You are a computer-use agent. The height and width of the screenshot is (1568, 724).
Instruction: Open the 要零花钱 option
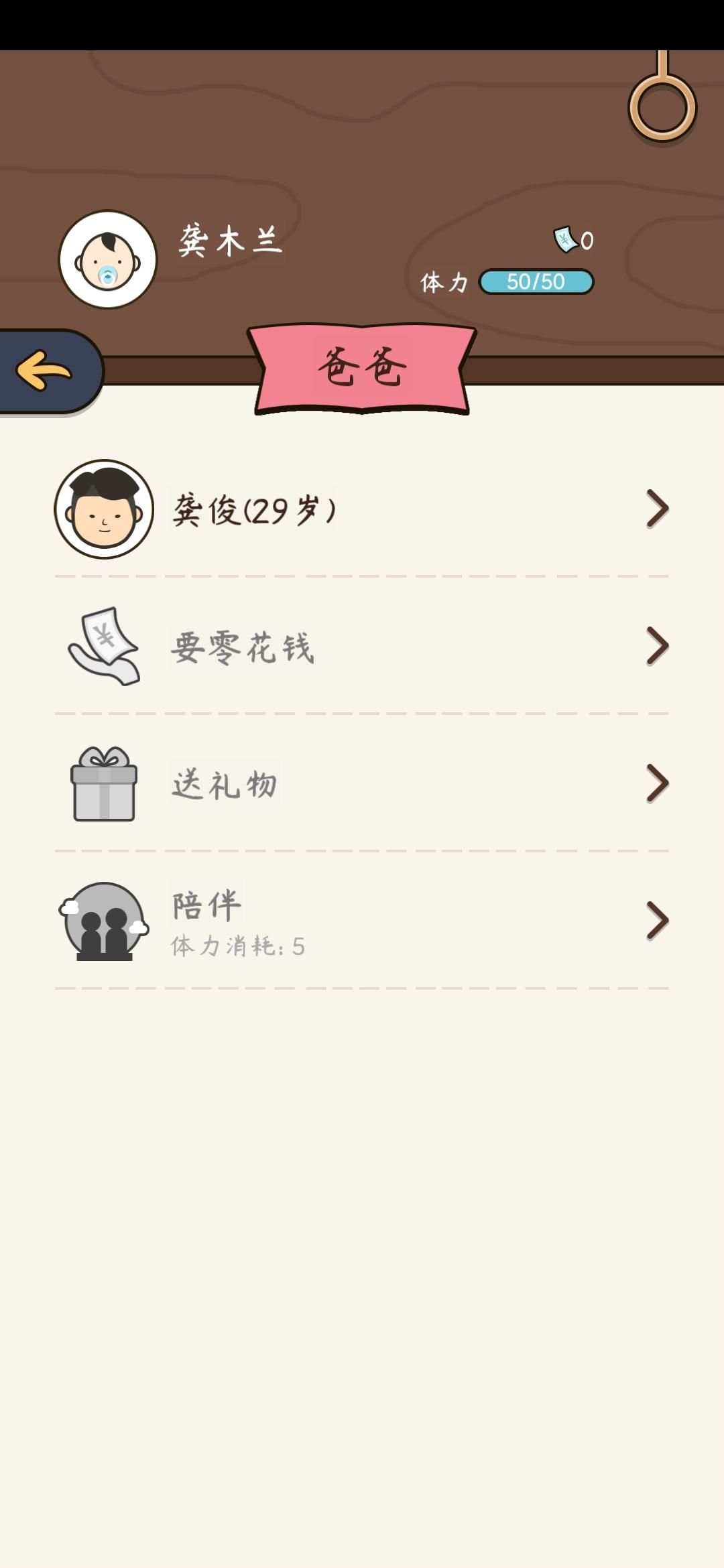coord(362,647)
